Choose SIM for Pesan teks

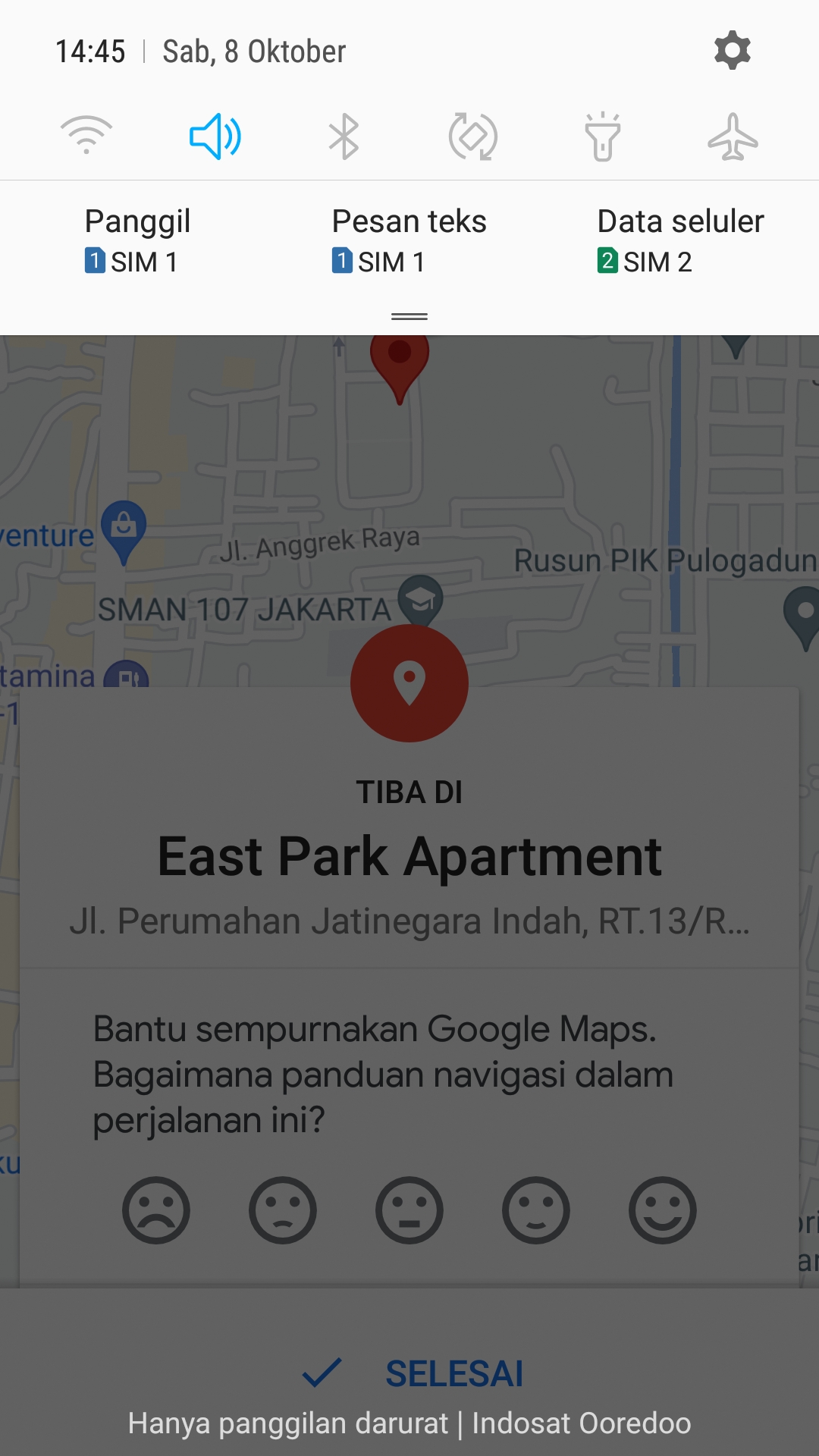click(409, 240)
